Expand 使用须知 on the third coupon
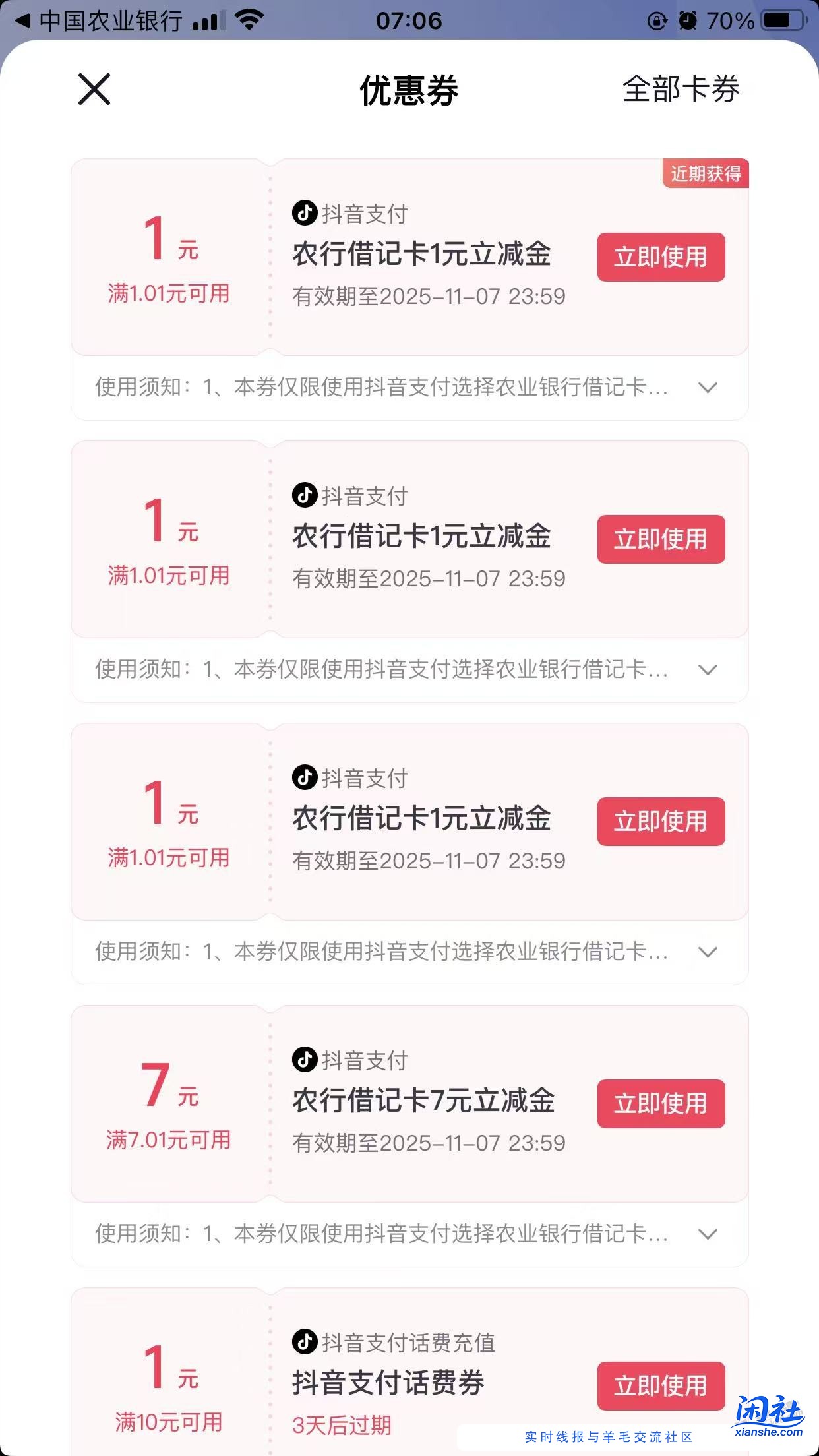The height and width of the screenshot is (1456, 819). click(x=708, y=952)
